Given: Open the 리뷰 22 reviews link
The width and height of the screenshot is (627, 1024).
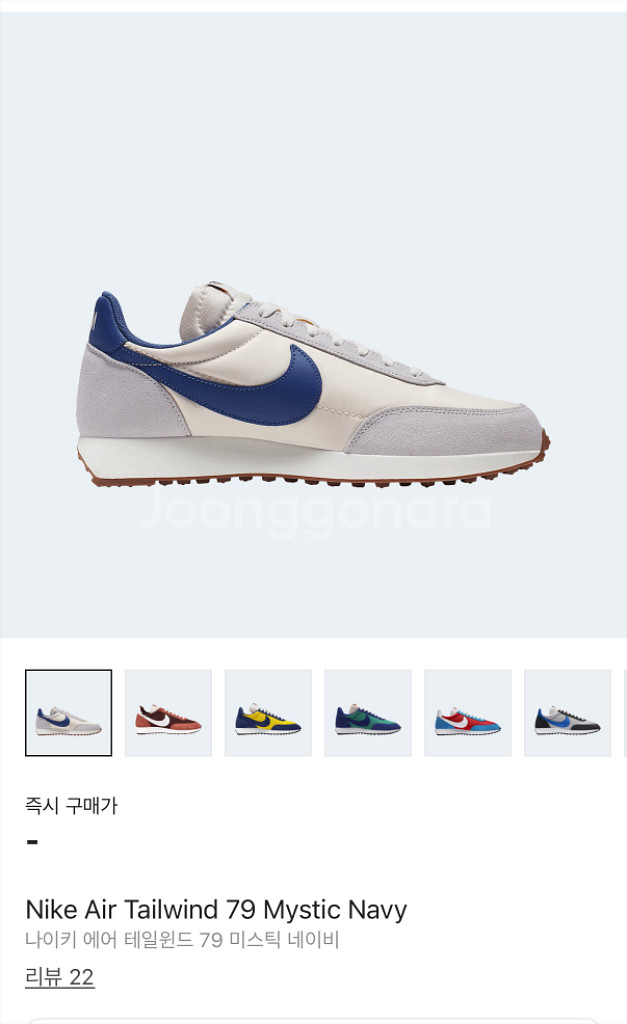Looking at the screenshot, I should click(x=59, y=977).
